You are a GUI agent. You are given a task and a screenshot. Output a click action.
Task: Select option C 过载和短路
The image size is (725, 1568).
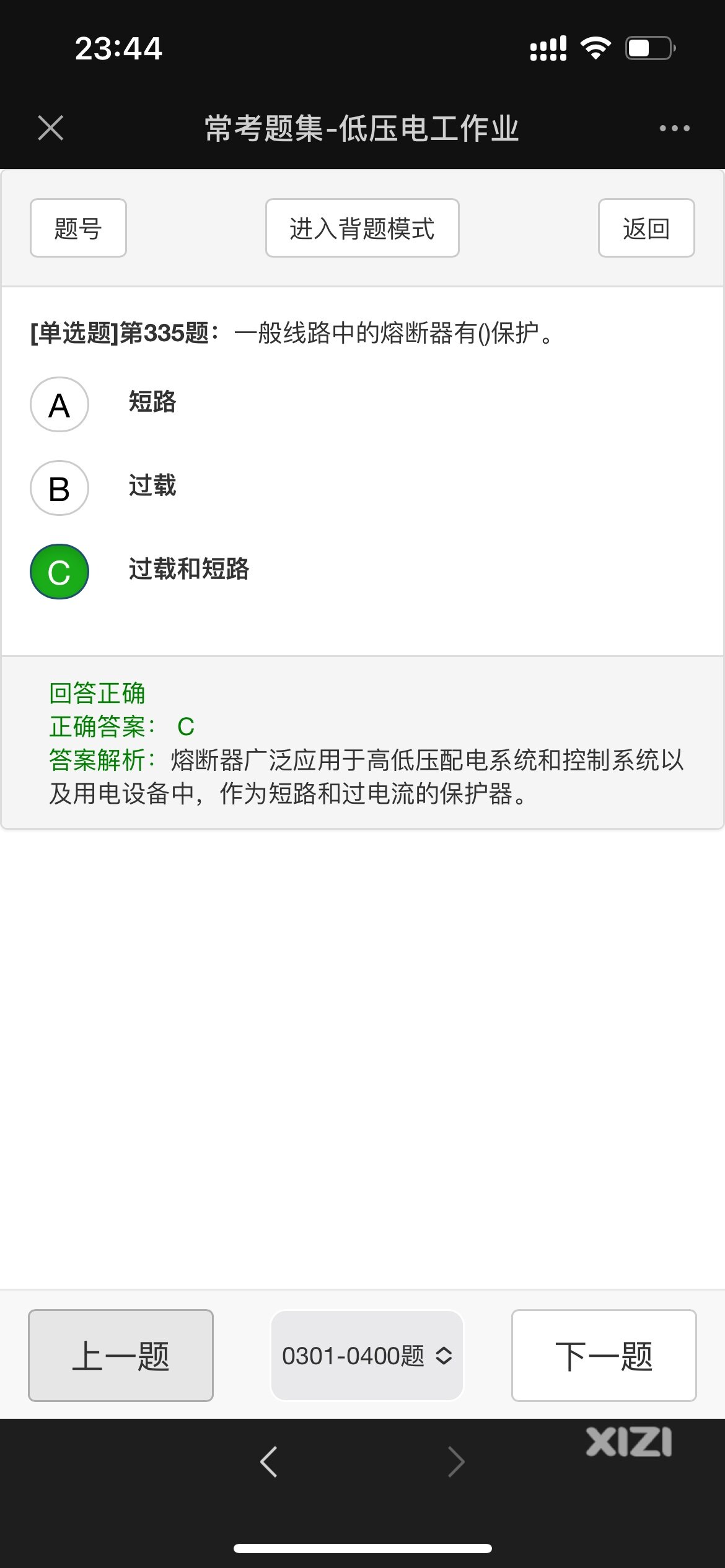point(59,571)
